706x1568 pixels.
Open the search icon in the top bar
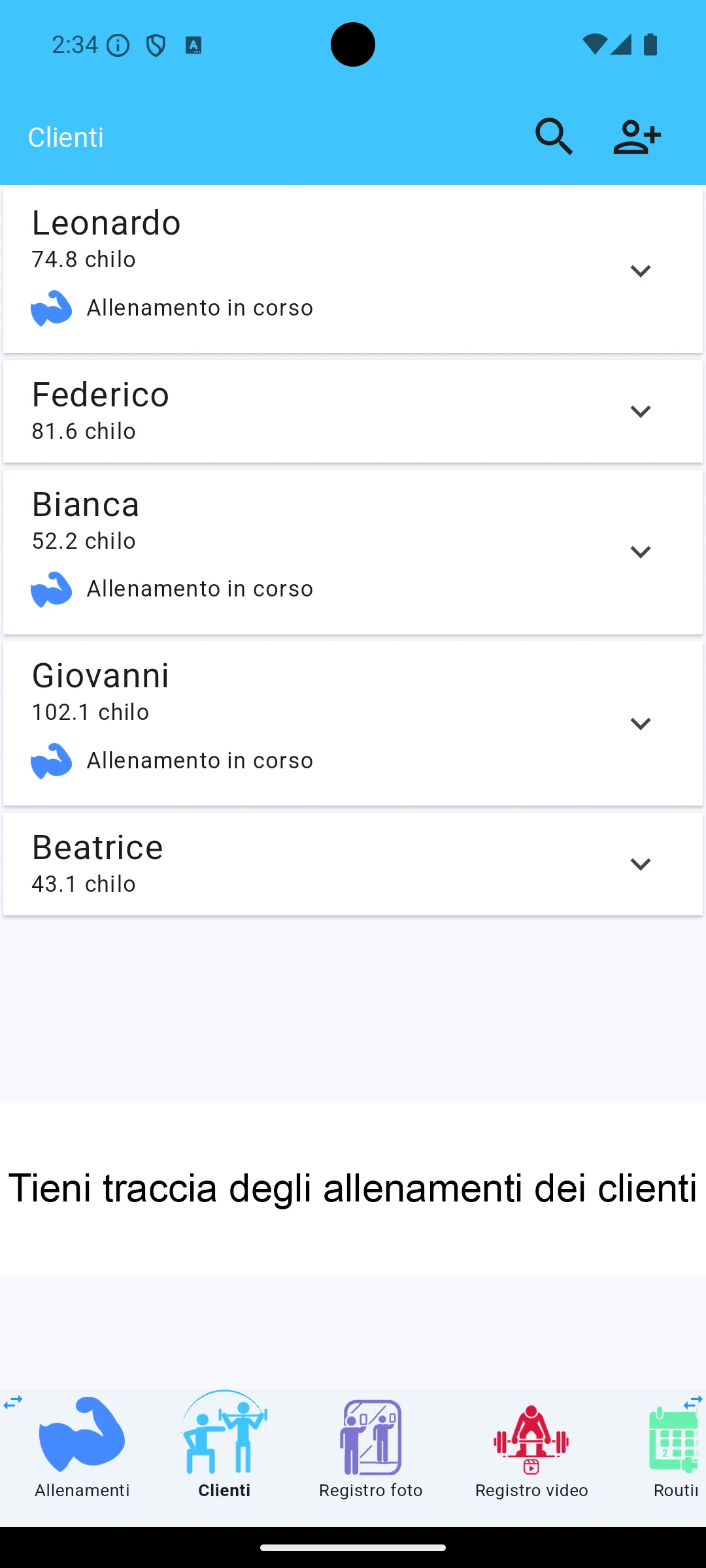(554, 137)
